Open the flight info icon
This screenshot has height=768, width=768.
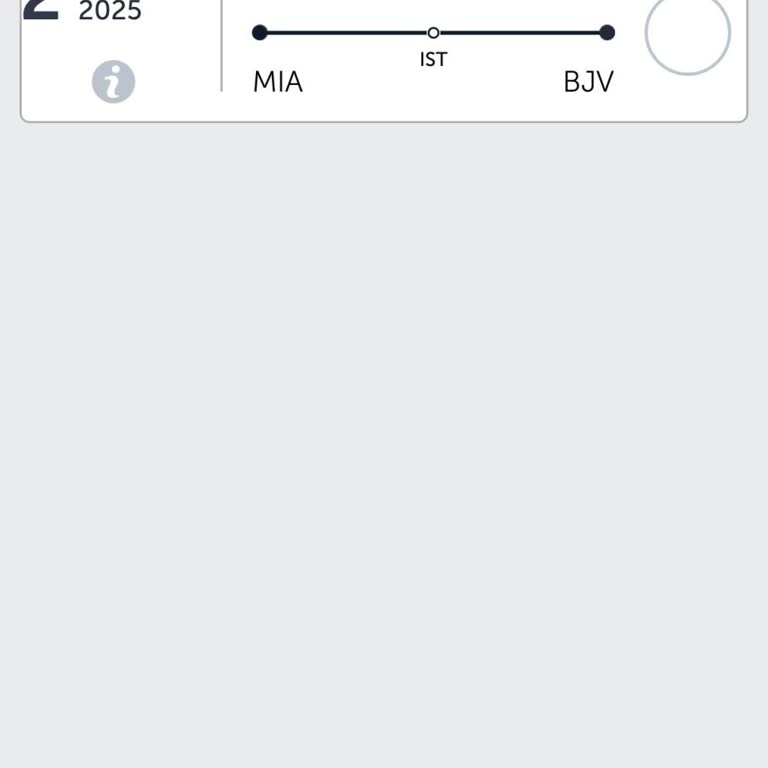113,82
